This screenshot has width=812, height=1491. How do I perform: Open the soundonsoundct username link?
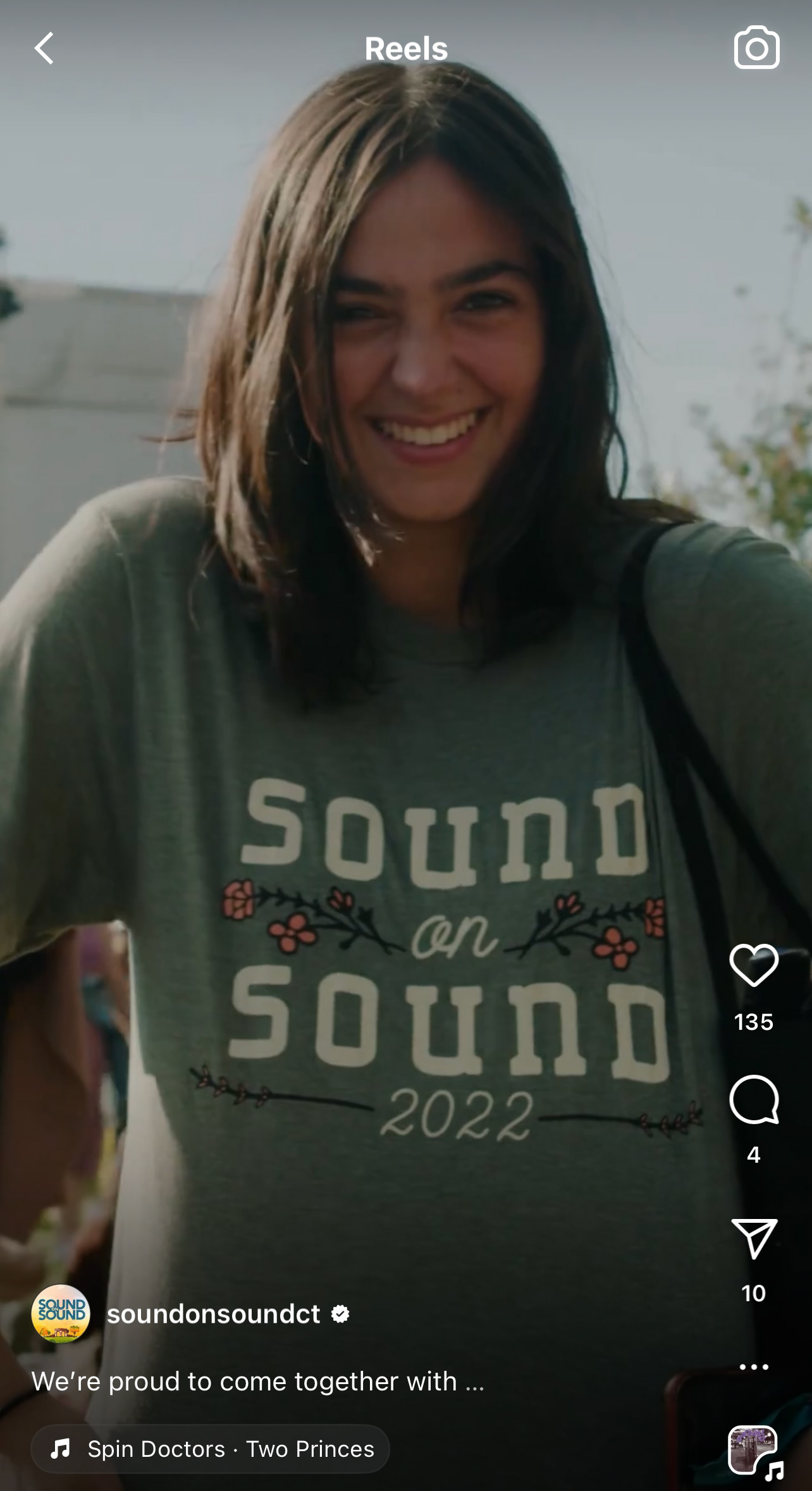tap(213, 1315)
